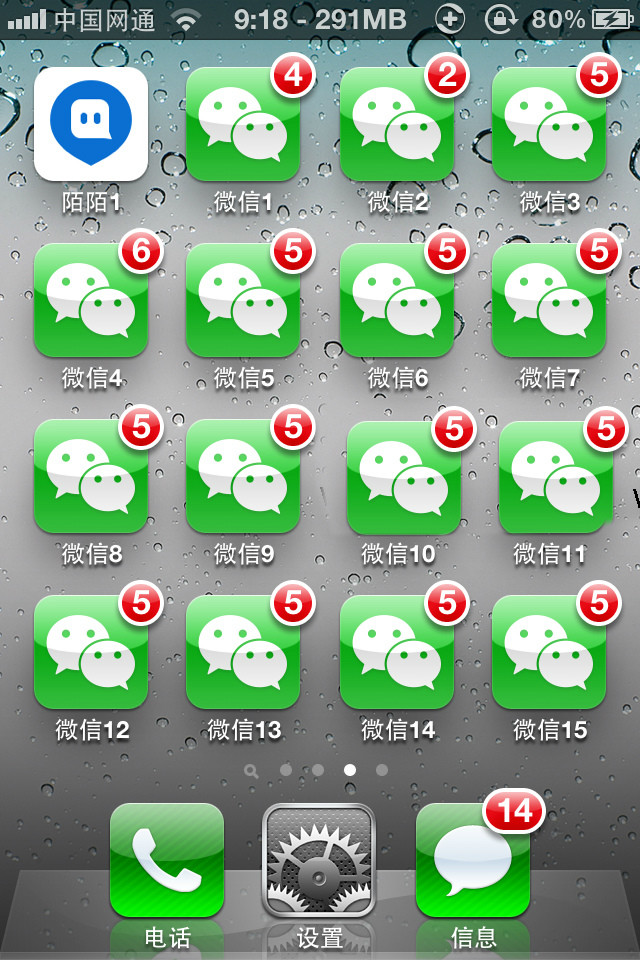Start the 微信9 app

pos(243,476)
